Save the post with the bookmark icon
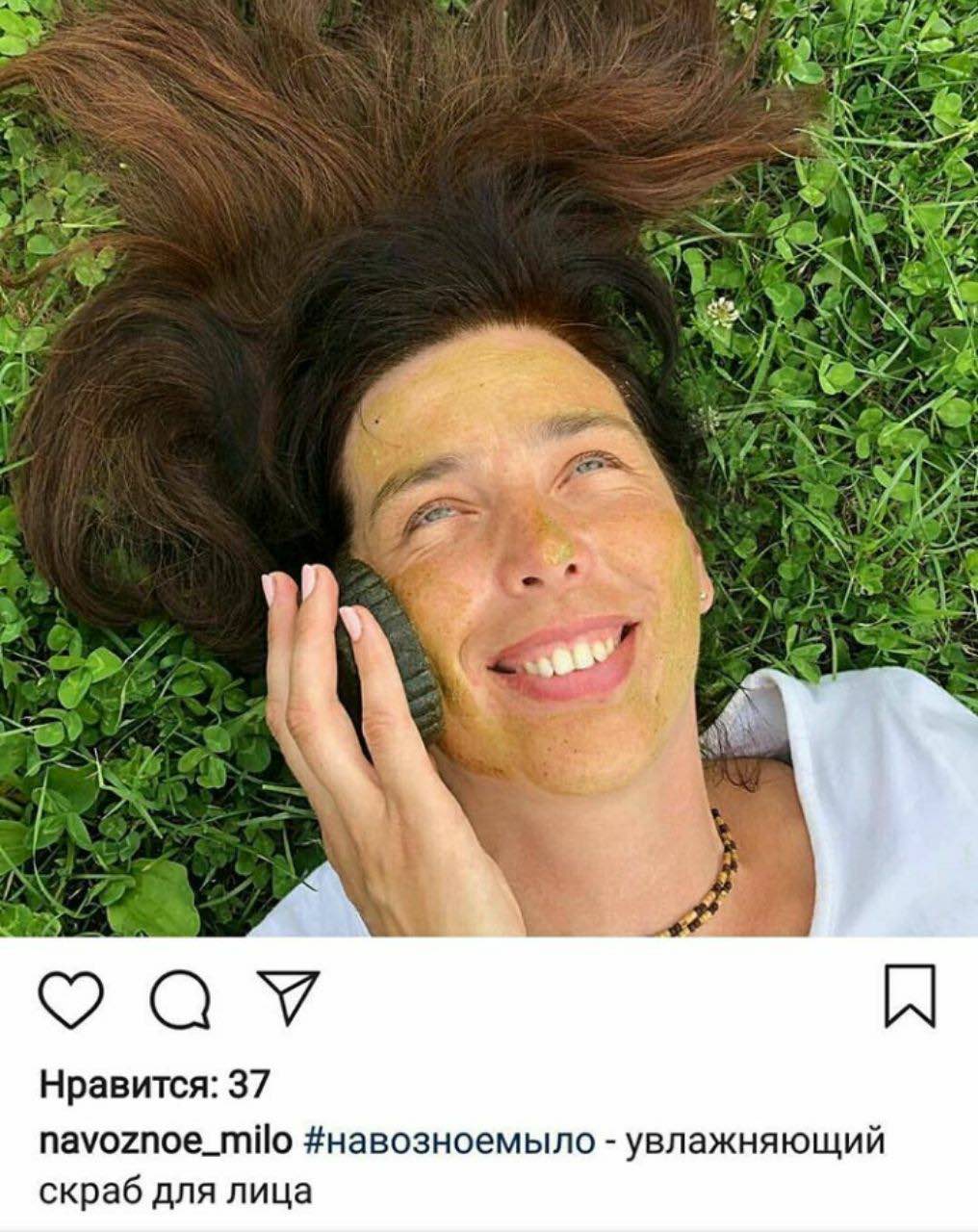This screenshot has width=978, height=1232. (910, 995)
